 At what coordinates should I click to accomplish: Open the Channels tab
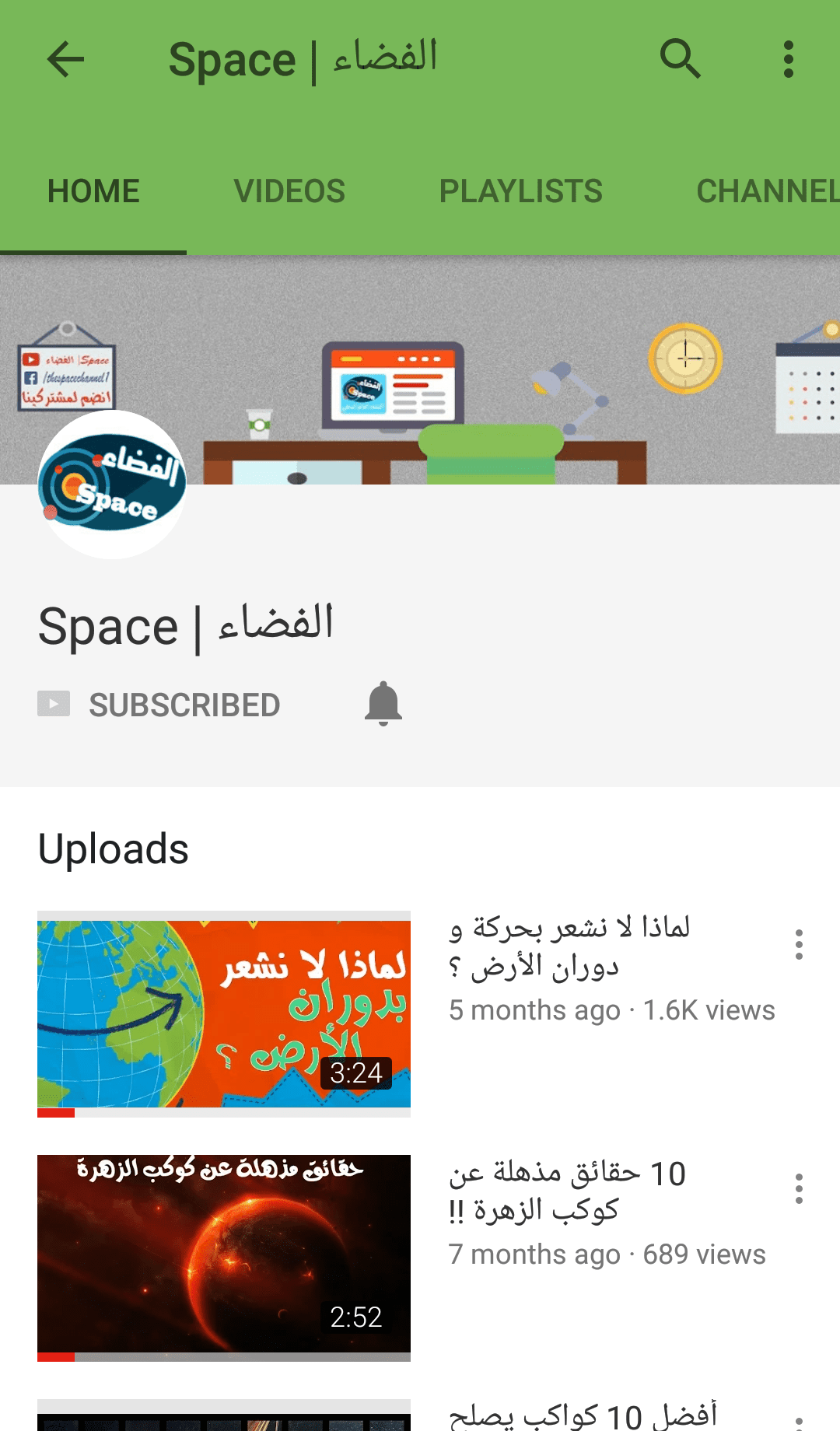point(766,191)
